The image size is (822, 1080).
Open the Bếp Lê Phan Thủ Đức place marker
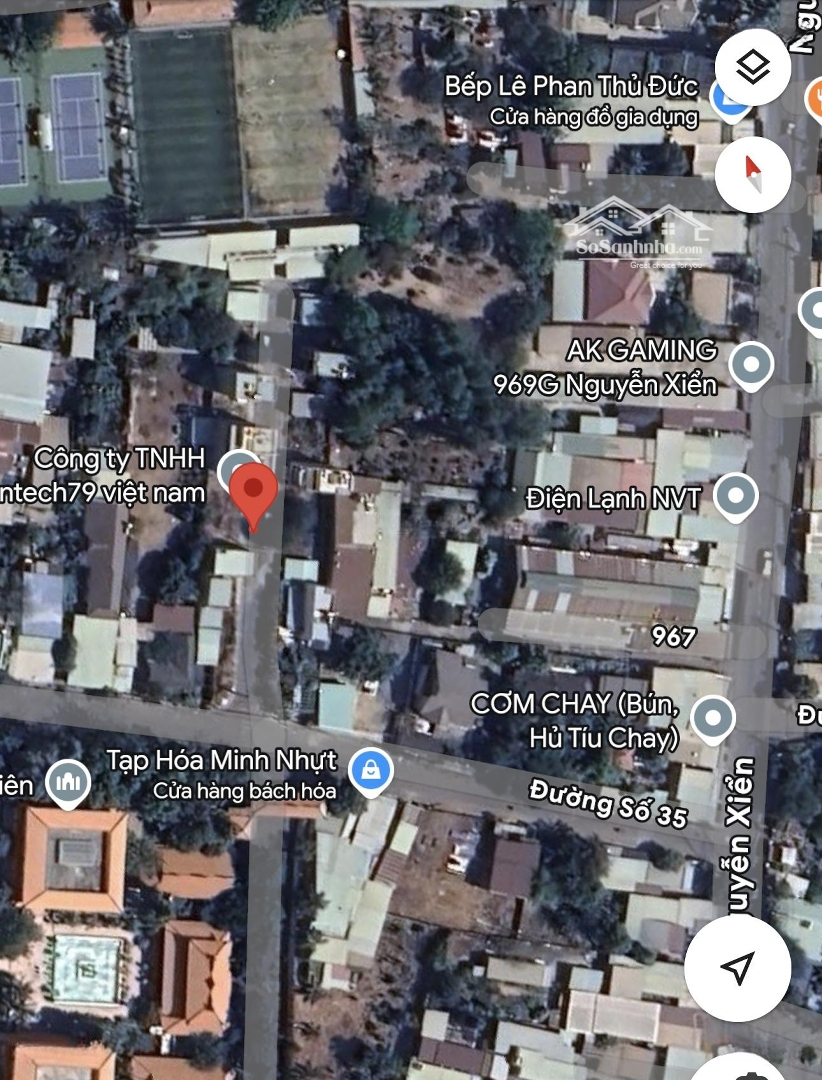[729, 98]
